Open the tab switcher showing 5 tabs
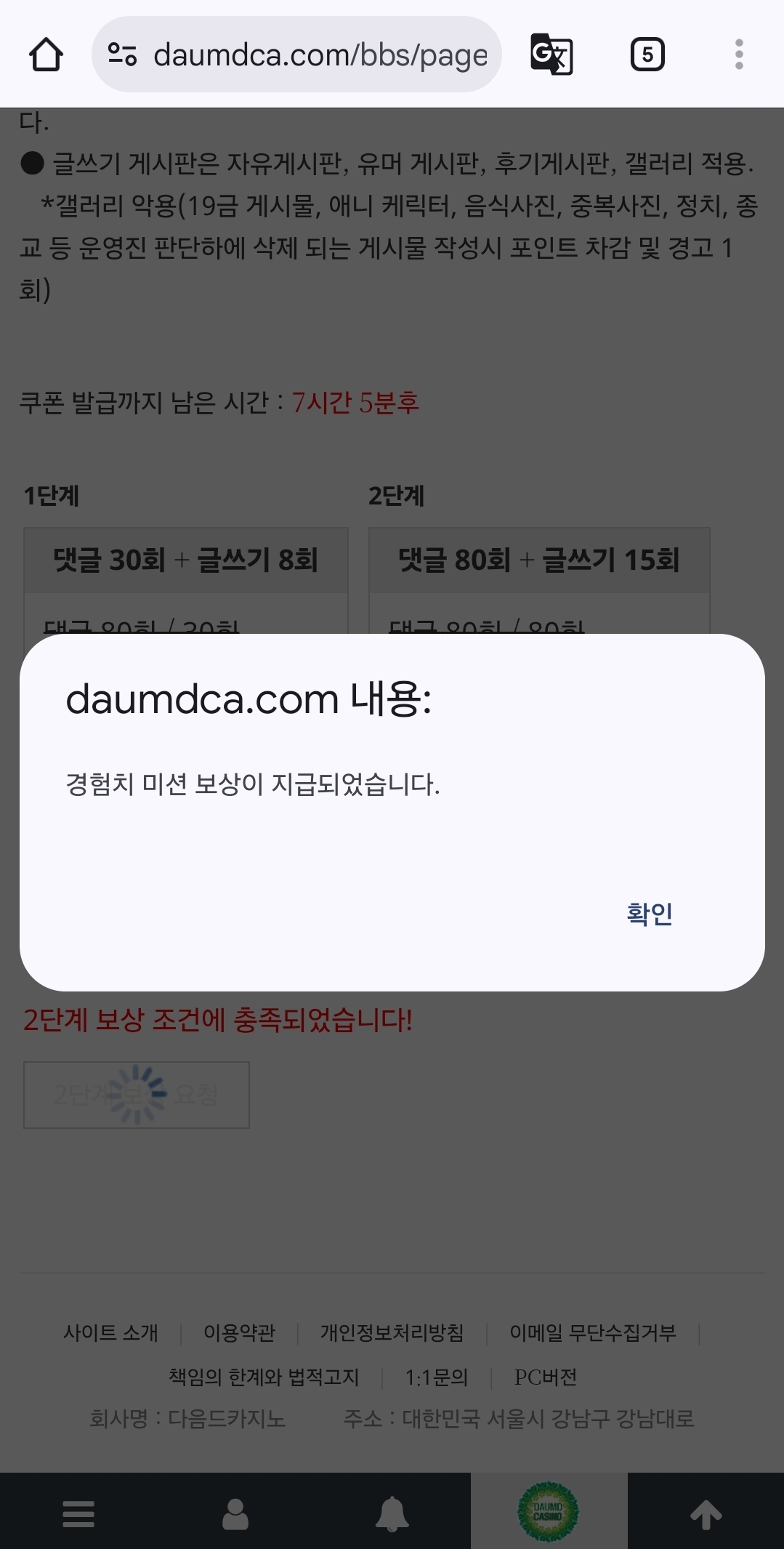The width and height of the screenshot is (784, 1549). point(647,55)
